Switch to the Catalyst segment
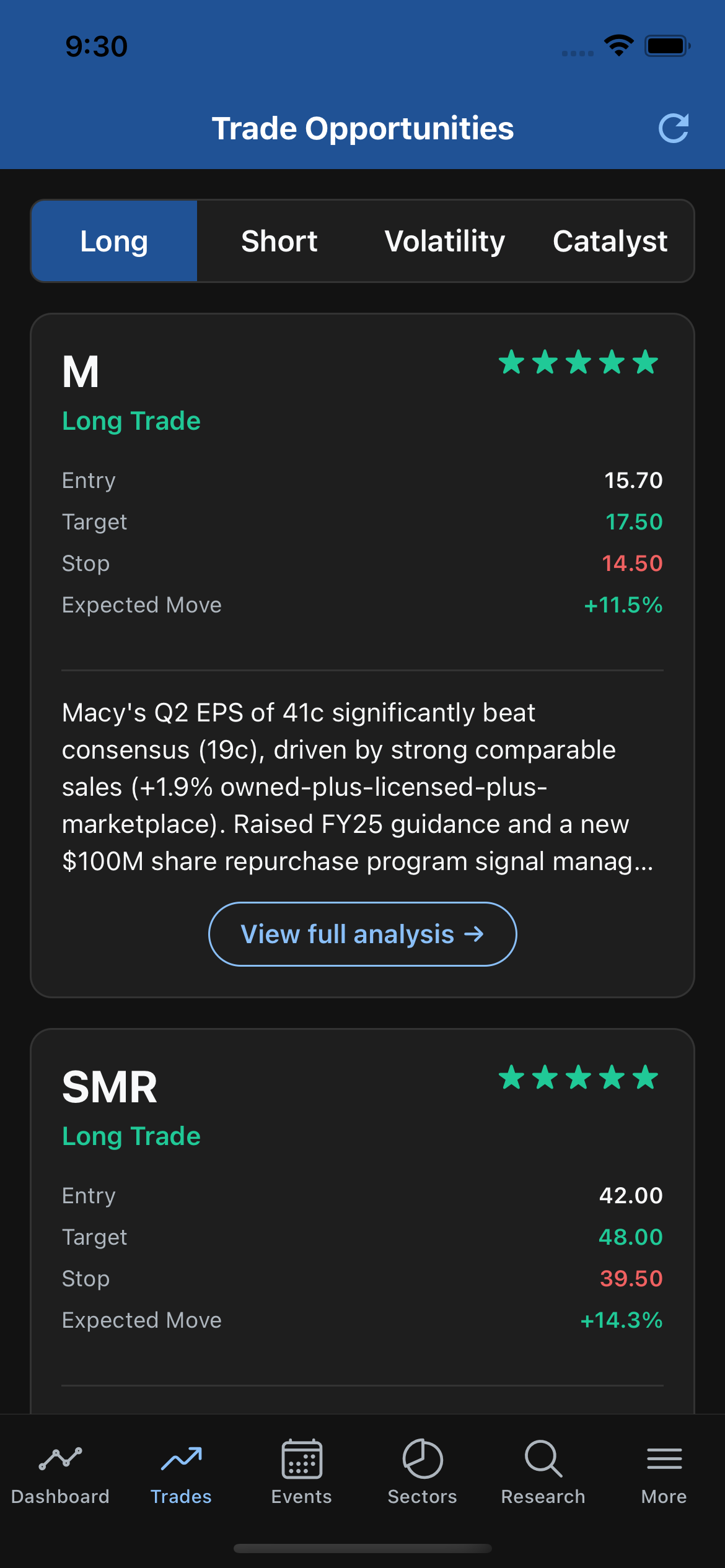This screenshot has height=1568, width=725. click(x=610, y=241)
